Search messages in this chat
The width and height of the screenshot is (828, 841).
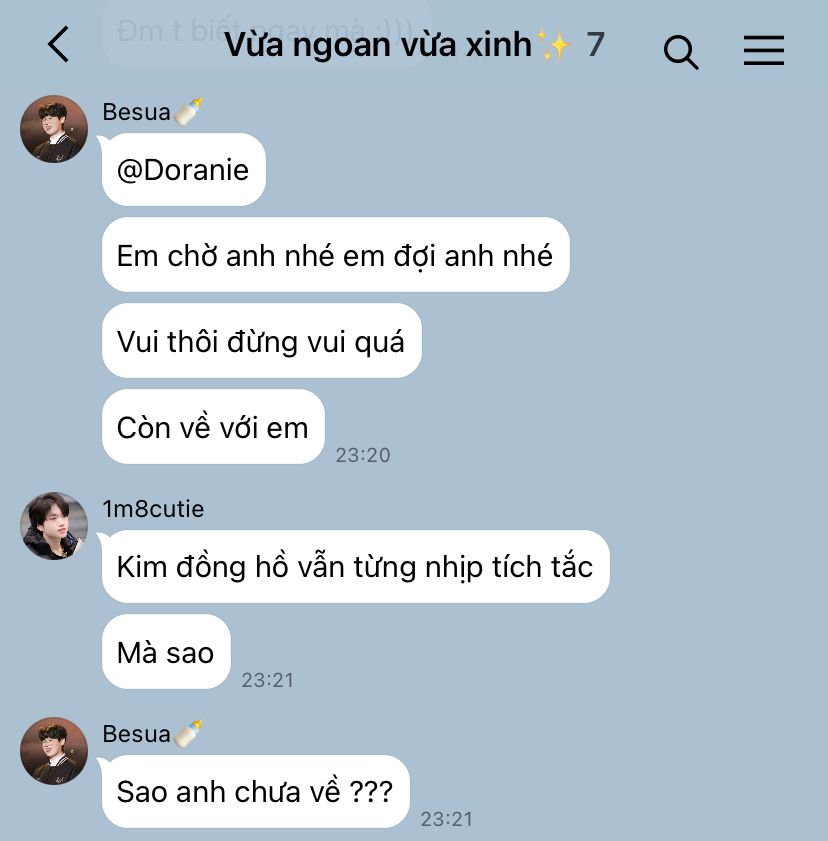(x=681, y=49)
